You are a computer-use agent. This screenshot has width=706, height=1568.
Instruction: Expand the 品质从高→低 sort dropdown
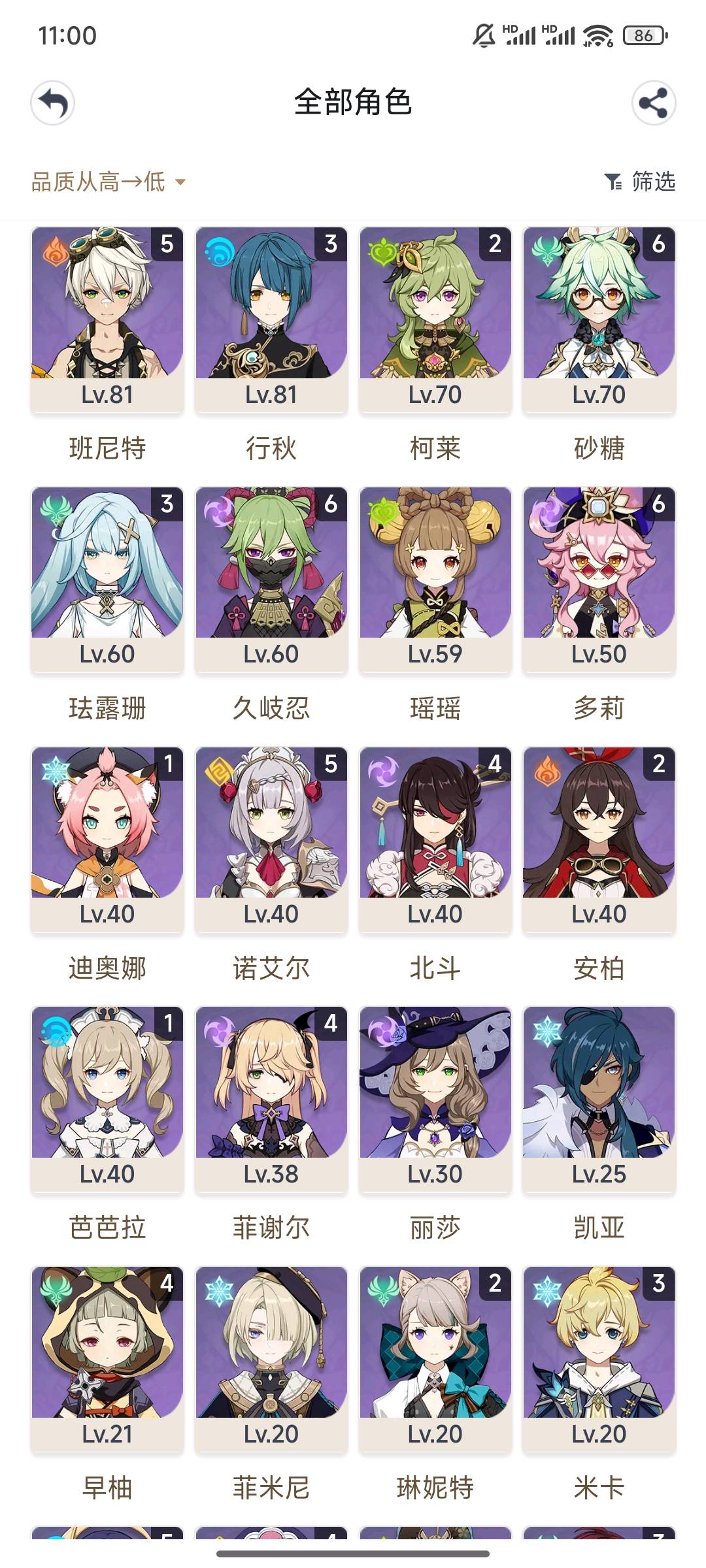tap(109, 182)
